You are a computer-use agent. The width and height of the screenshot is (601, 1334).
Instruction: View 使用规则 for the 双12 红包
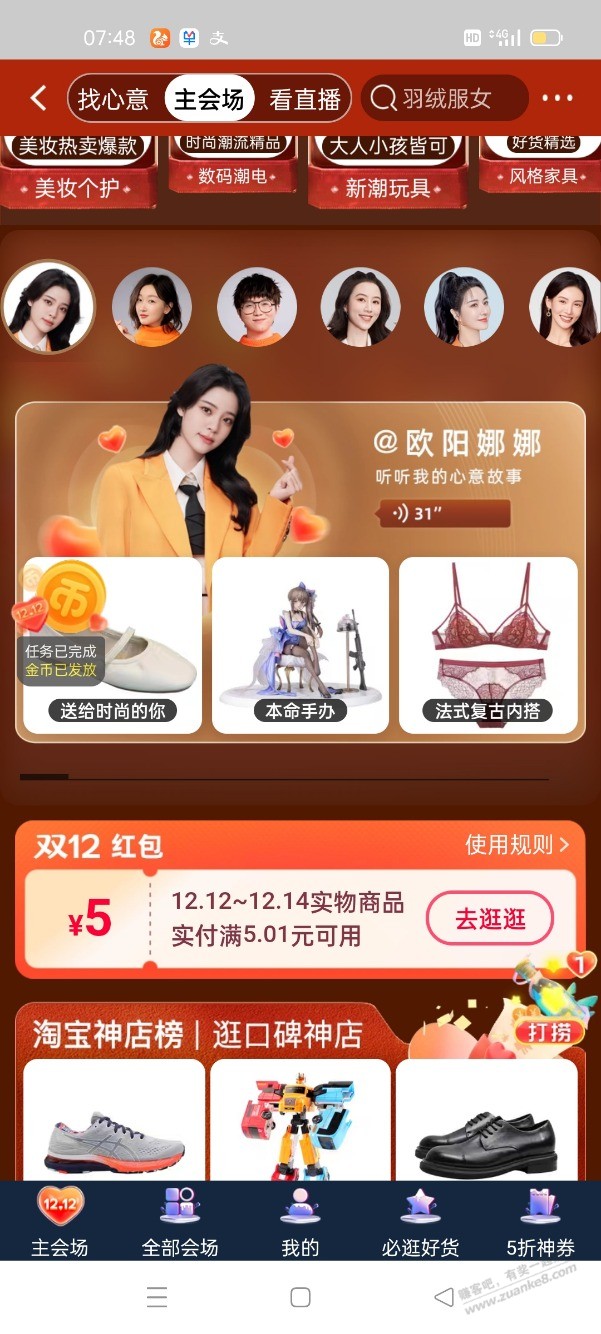(x=516, y=845)
